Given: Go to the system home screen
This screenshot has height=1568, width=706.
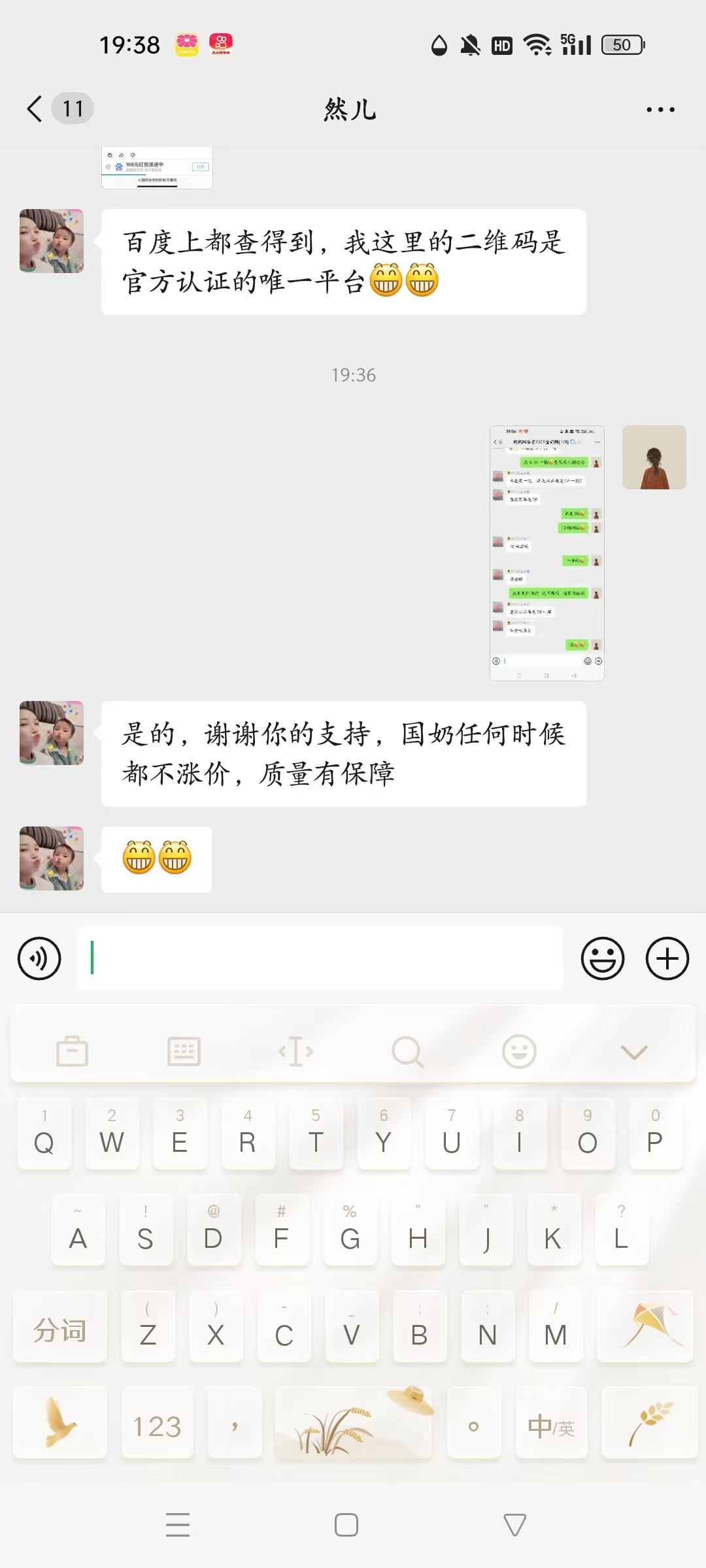Looking at the screenshot, I should point(346,1525).
